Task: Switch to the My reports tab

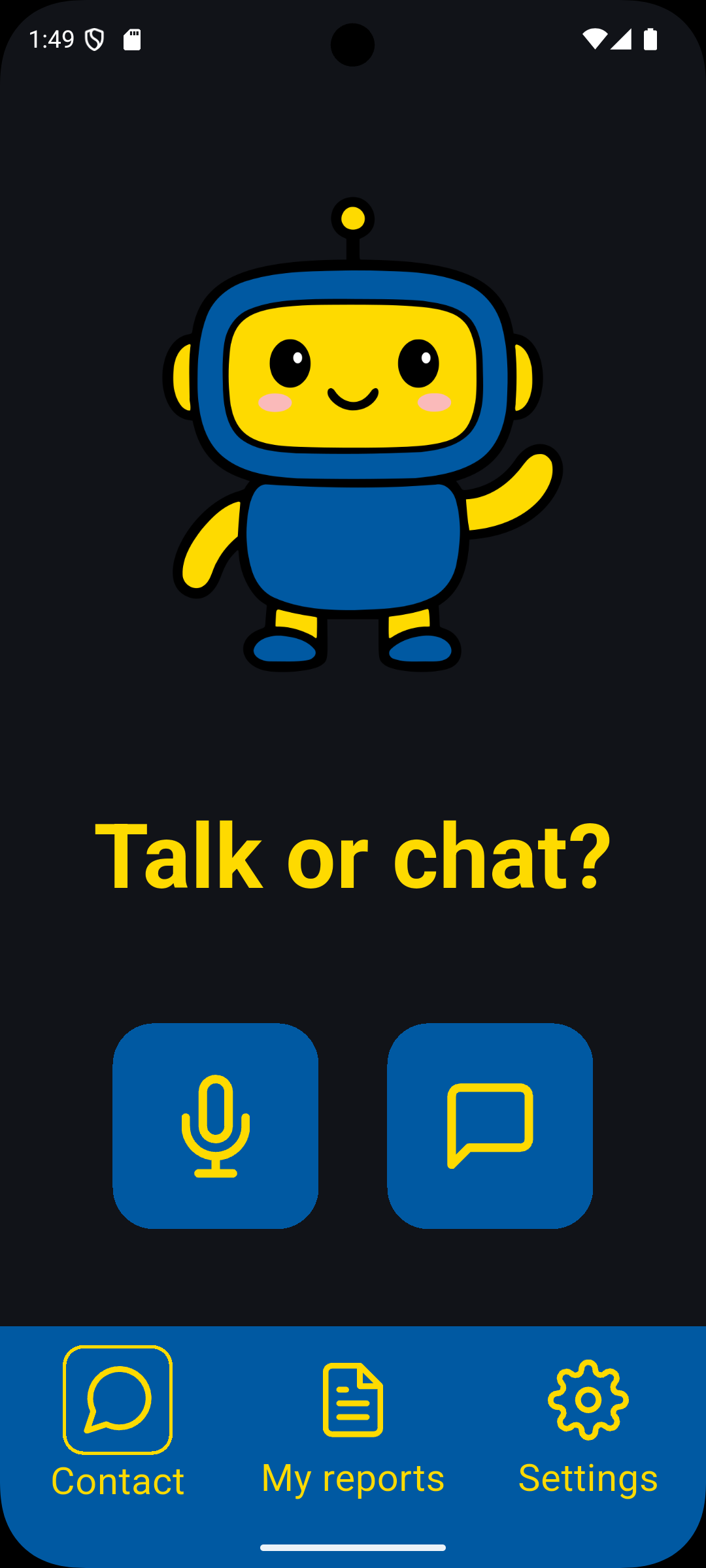Action: click(x=353, y=1428)
